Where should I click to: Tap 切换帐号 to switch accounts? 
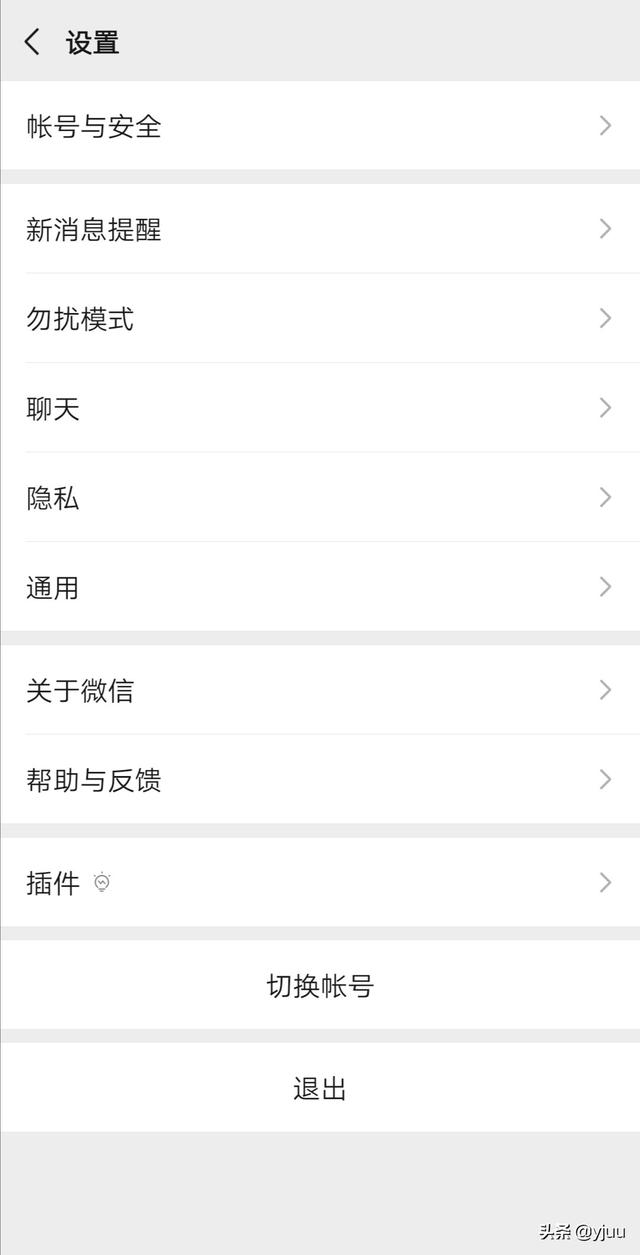[320, 985]
